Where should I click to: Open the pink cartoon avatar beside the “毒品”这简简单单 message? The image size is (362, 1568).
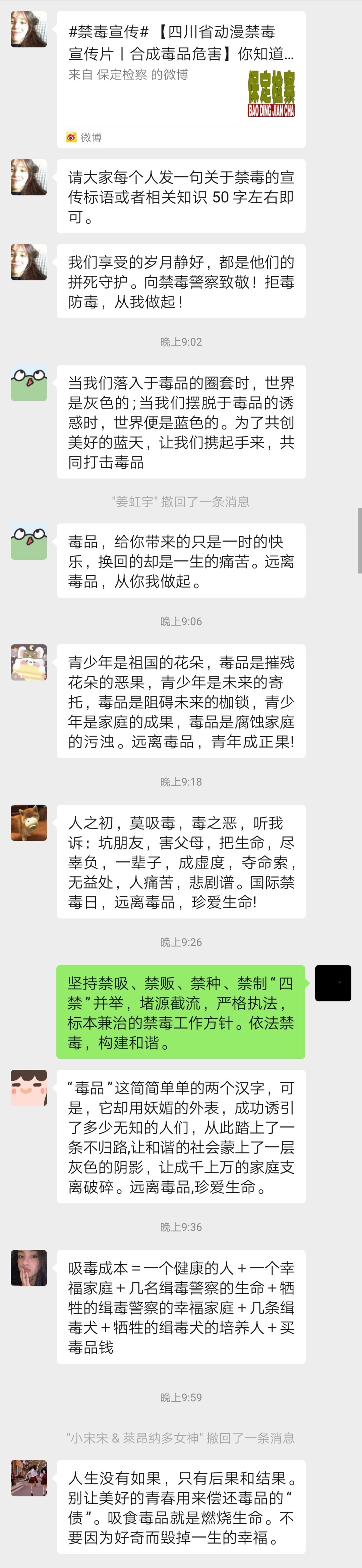tap(28, 1088)
